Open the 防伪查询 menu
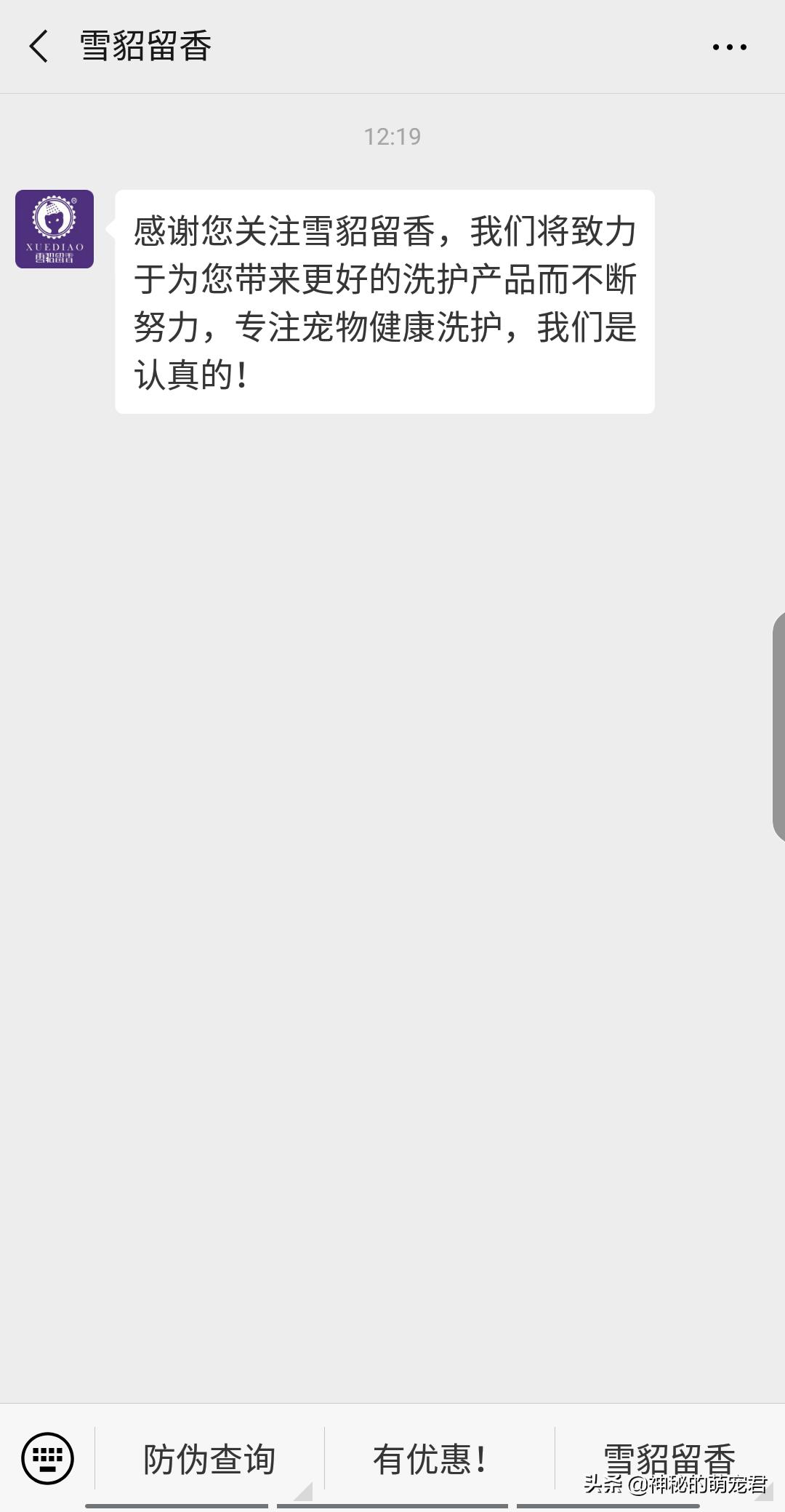 (209, 1459)
